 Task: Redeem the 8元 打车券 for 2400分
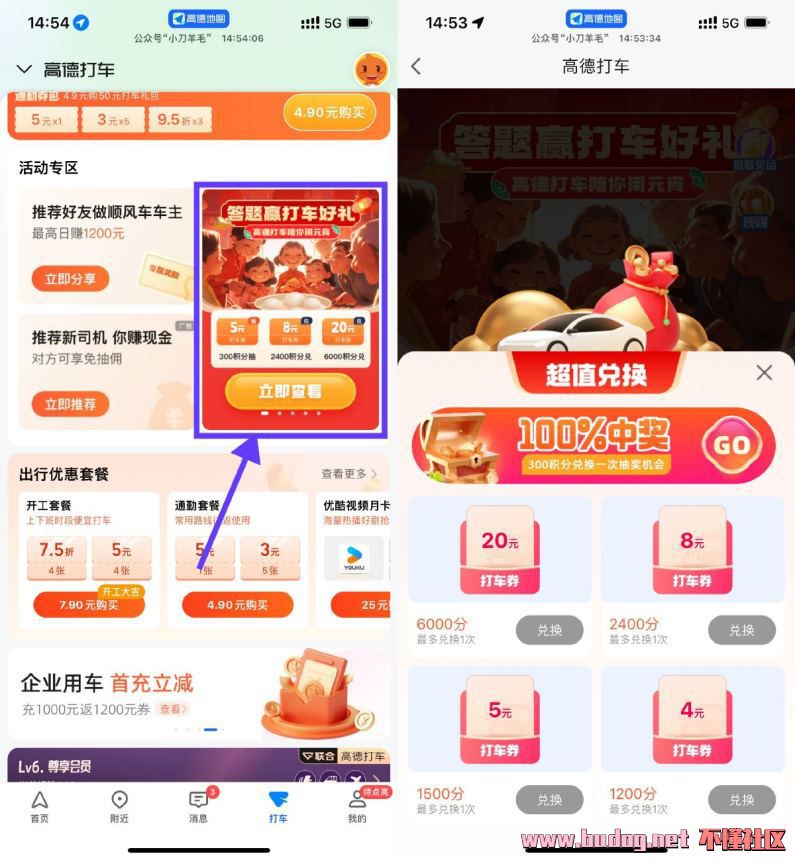pos(741,630)
